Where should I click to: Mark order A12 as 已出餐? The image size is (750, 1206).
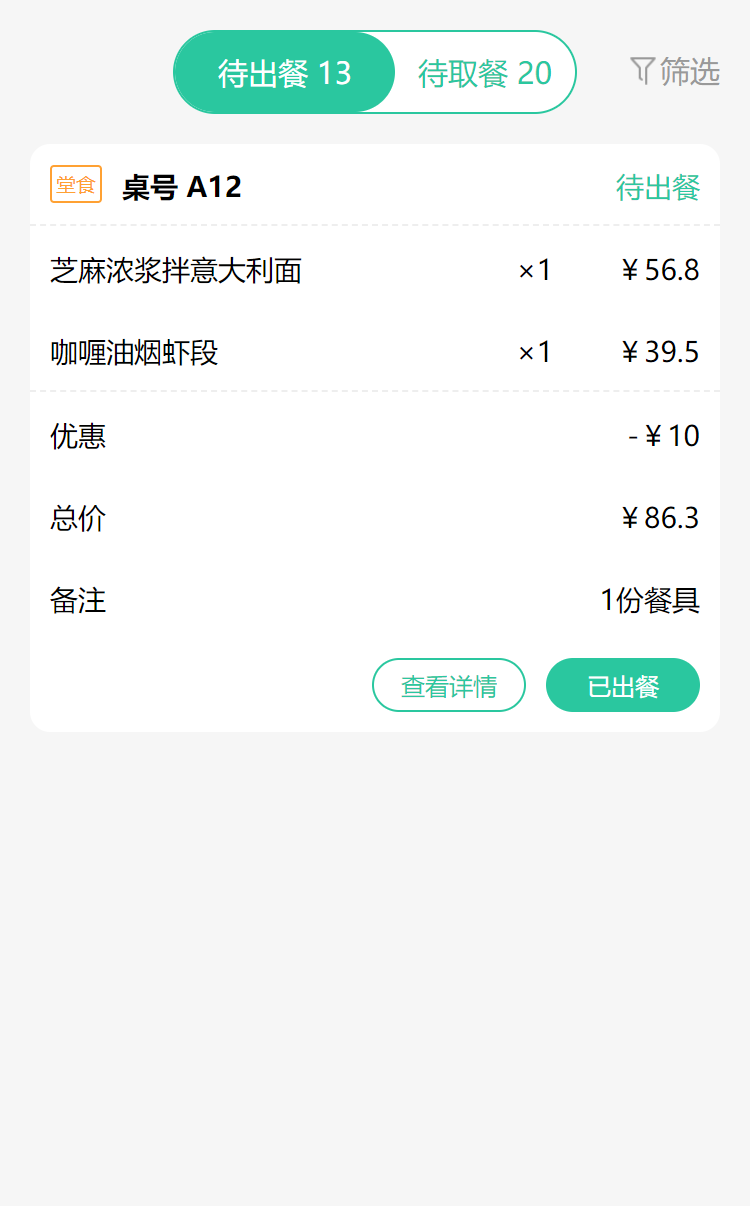(x=623, y=685)
